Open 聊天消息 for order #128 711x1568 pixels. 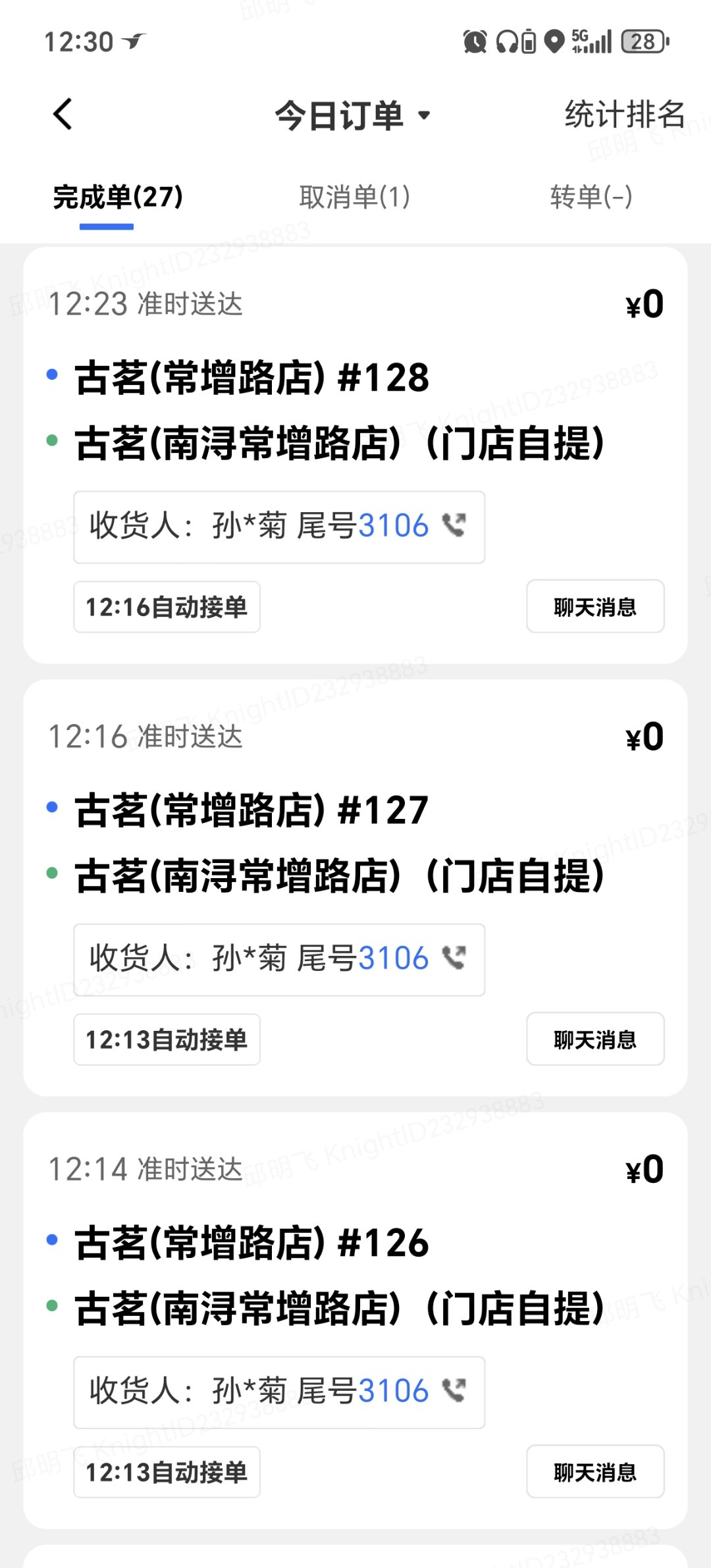pyautogui.click(x=595, y=606)
